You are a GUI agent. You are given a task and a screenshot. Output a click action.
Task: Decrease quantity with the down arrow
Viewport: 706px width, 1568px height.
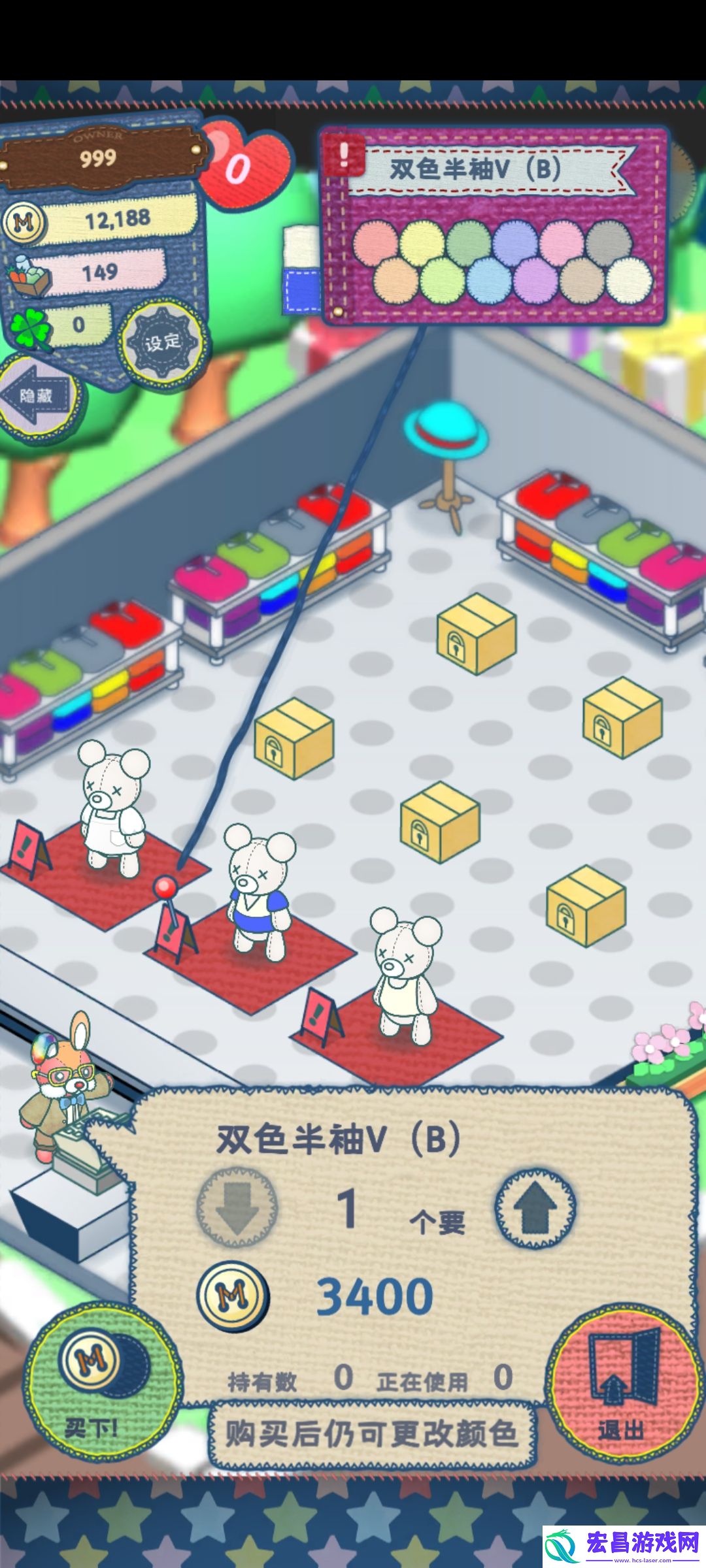pos(237,1208)
